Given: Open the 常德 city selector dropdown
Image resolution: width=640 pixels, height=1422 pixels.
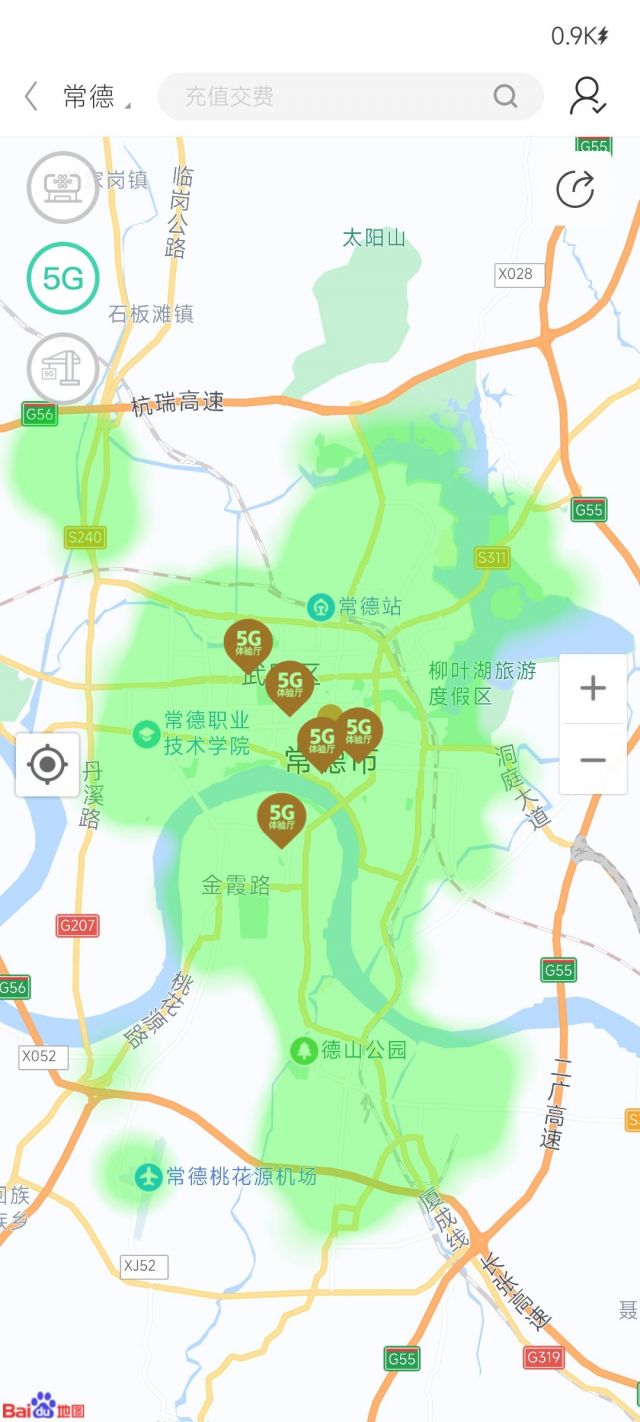Looking at the screenshot, I should point(96,97).
